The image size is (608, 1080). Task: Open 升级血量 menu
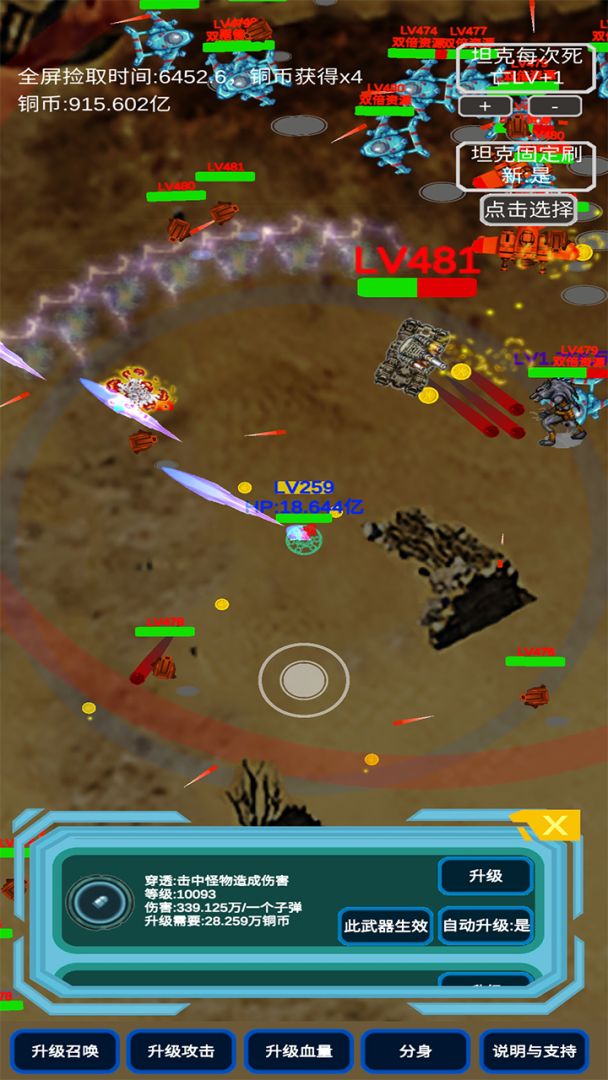pyautogui.click(x=298, y=1051)
